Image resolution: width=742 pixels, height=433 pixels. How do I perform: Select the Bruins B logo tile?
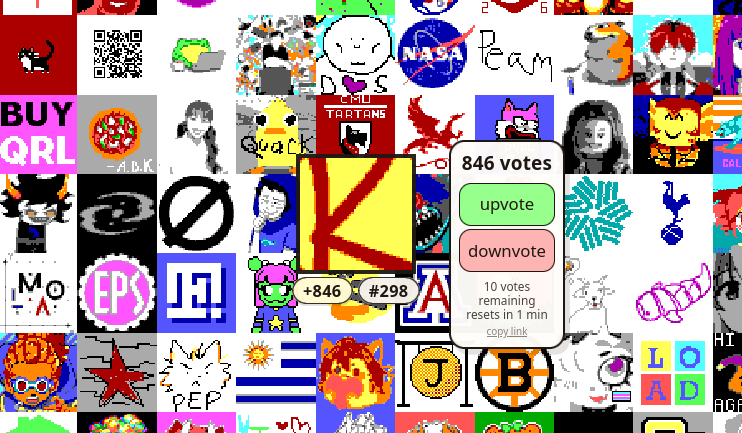514,375
